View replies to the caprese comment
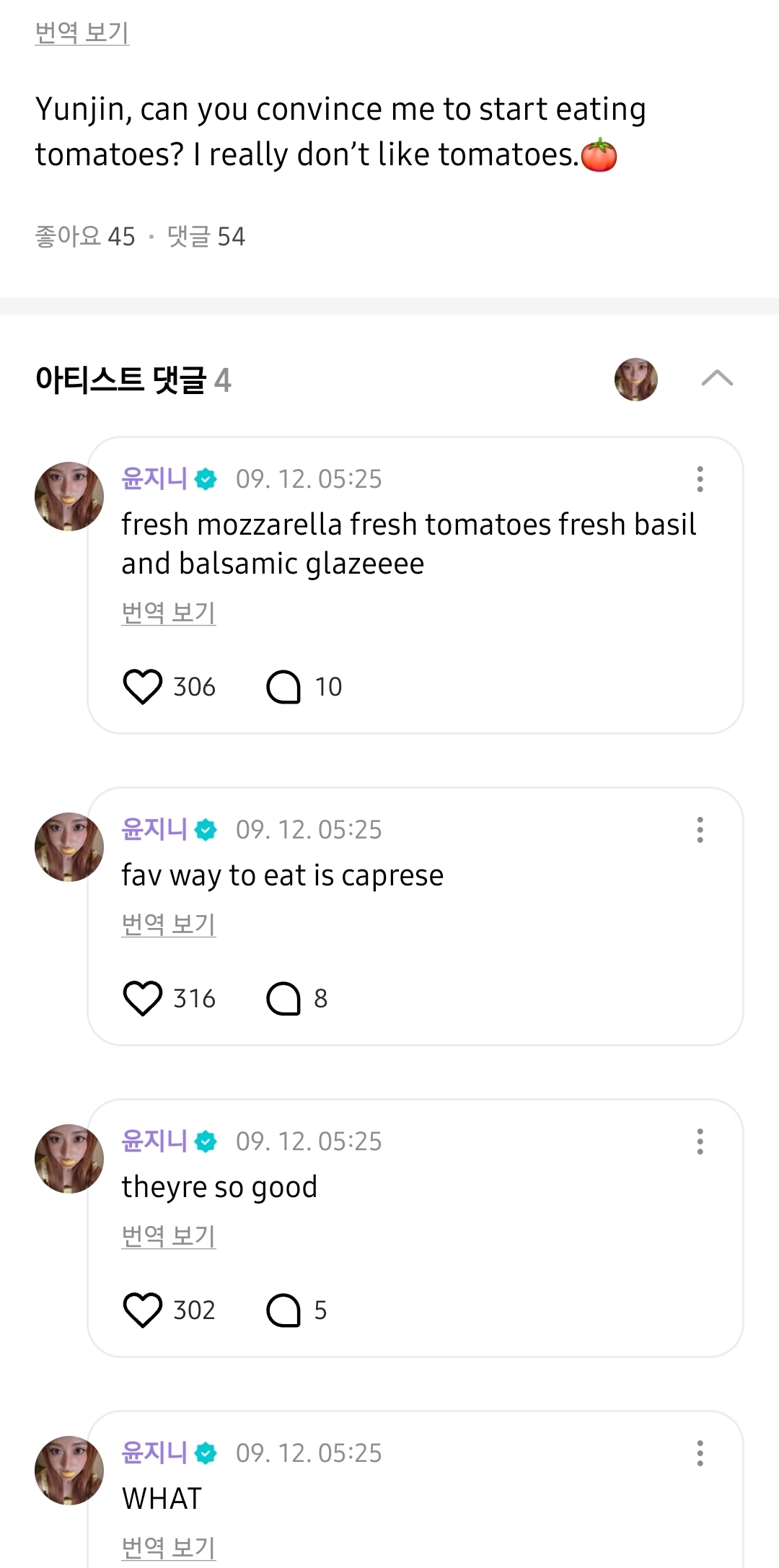Screen dimensions: 779x1568 pyautogui.click(x=283, y=998)
